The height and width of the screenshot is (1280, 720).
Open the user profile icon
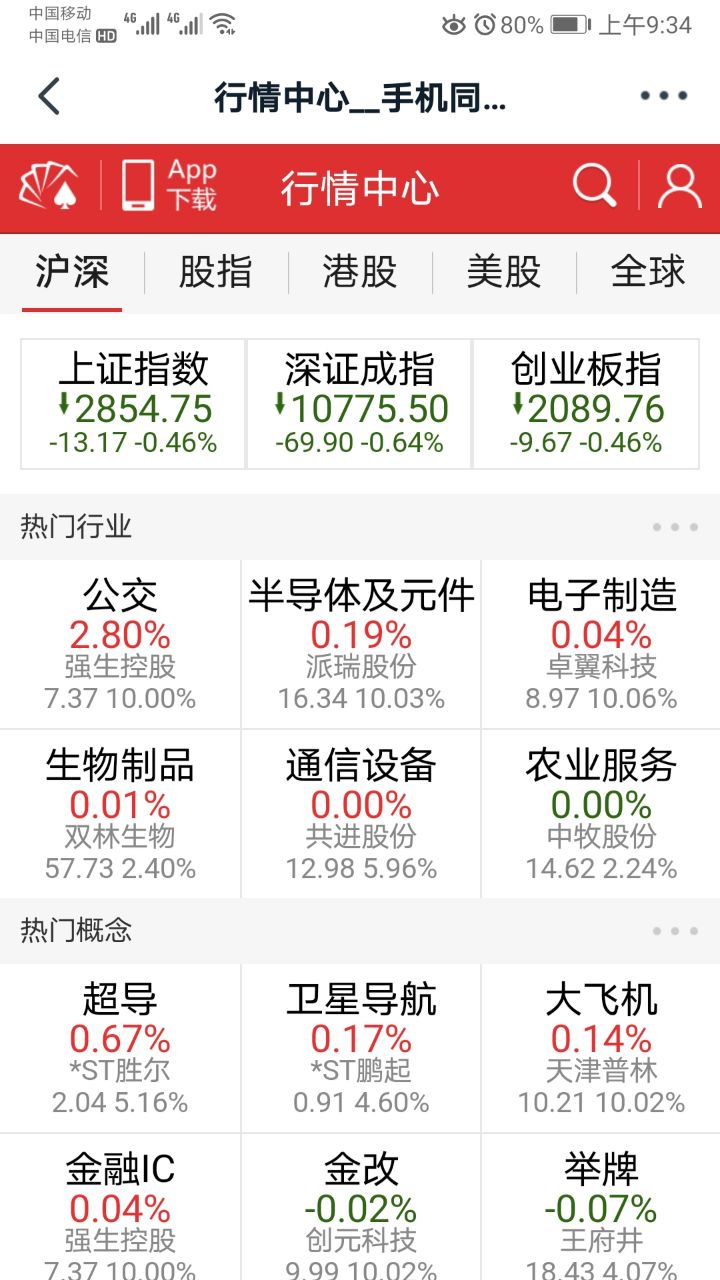680,186
